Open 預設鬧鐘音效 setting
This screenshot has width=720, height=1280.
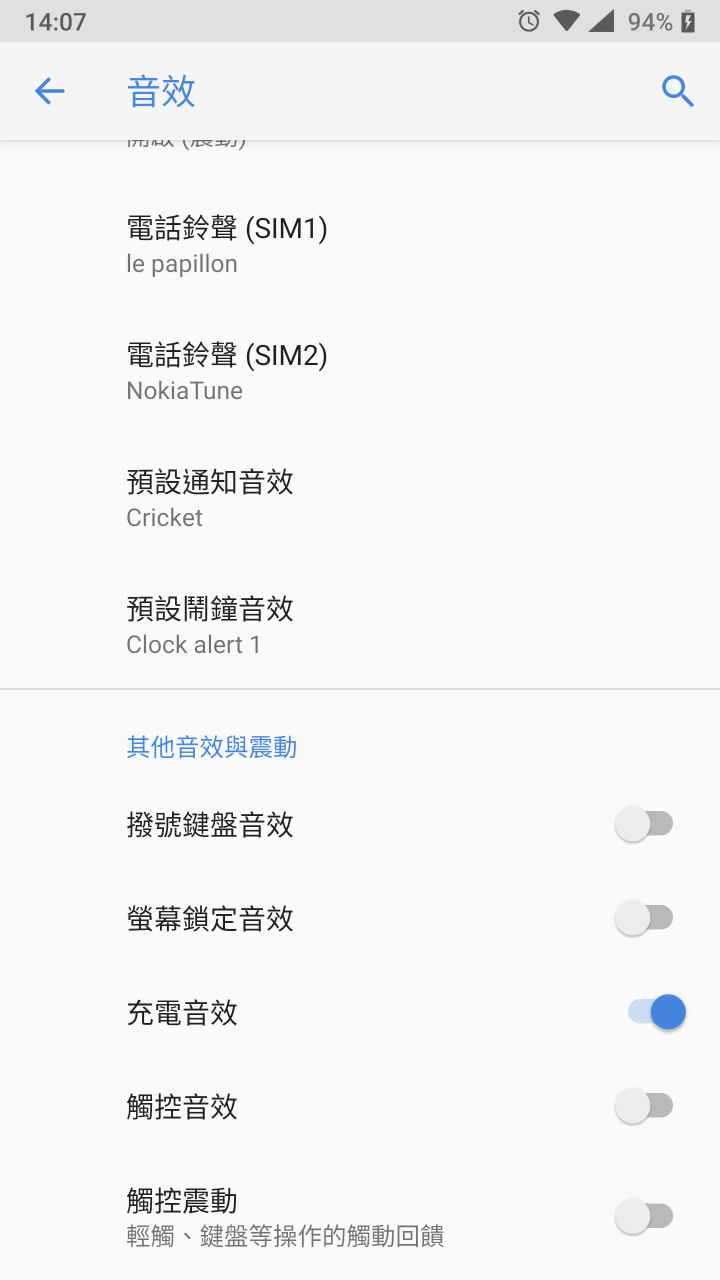(360, 625)
